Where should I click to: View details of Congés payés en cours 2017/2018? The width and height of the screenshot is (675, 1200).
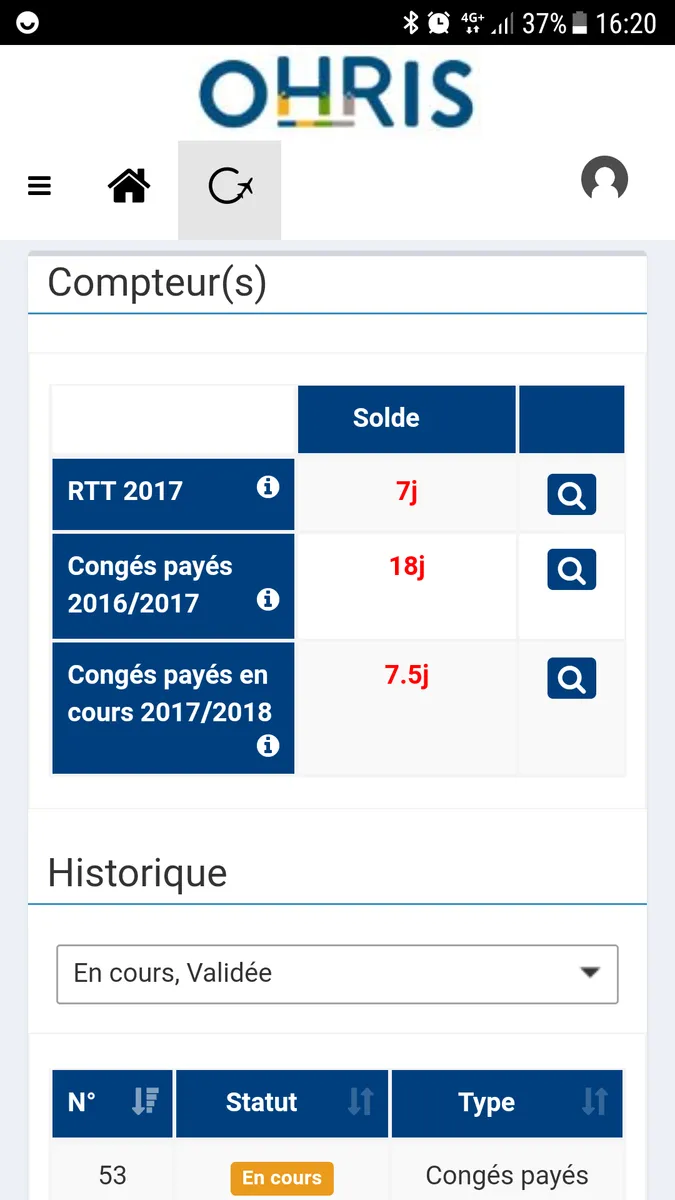pos(571,679)
